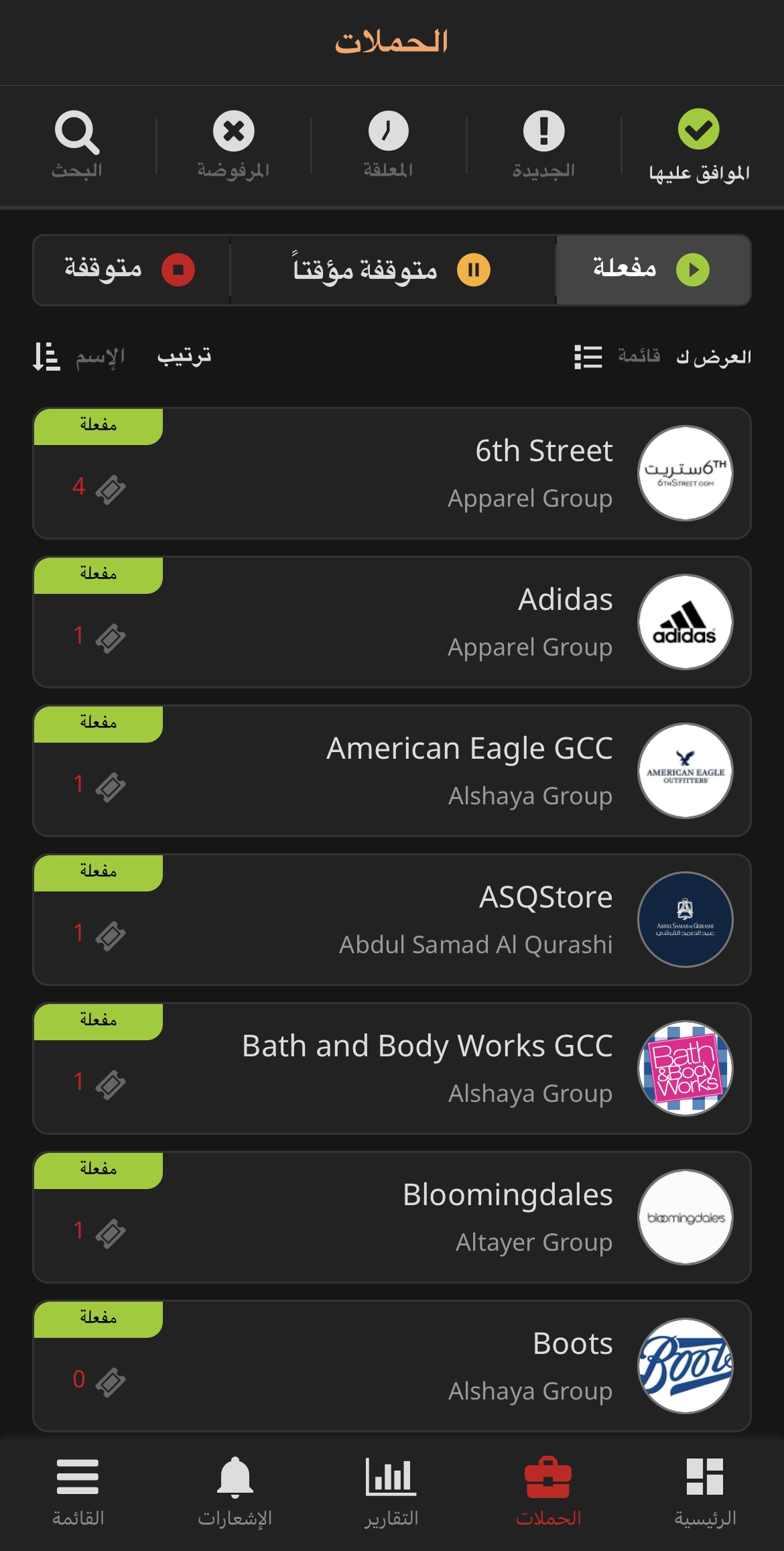Screen dimensions: 784x1551
Task: Open the البحث search tab
Action: pyautogui.click(x=77, y=145)
